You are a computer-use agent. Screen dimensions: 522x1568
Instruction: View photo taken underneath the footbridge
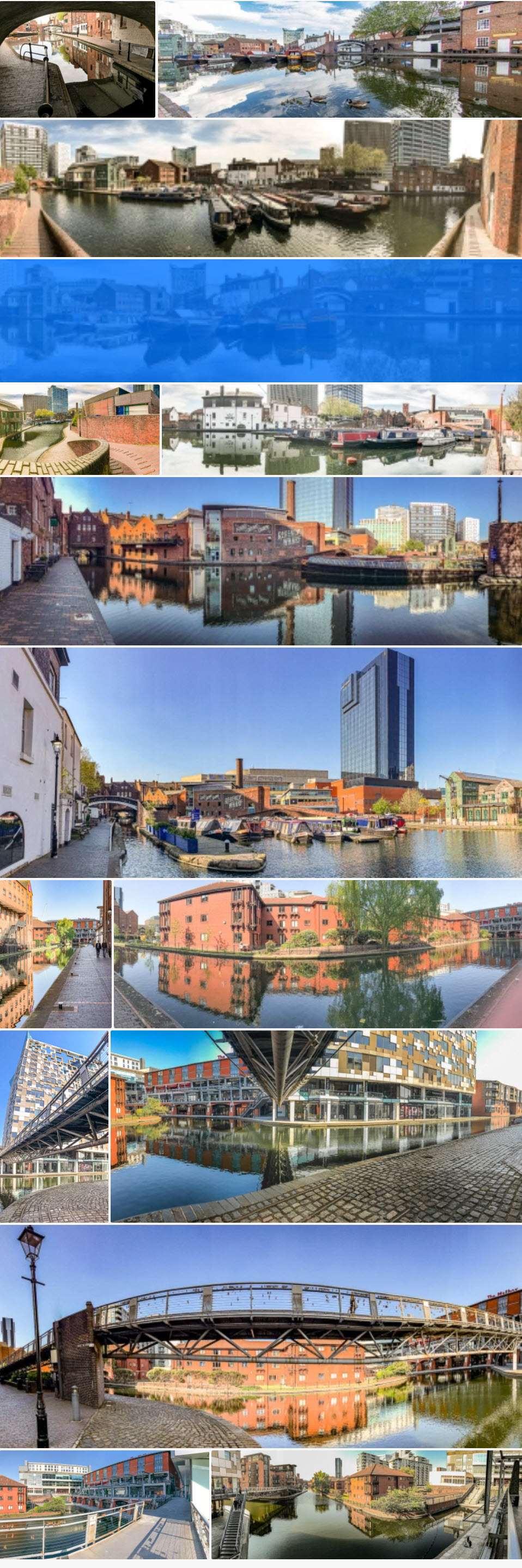316,1126
